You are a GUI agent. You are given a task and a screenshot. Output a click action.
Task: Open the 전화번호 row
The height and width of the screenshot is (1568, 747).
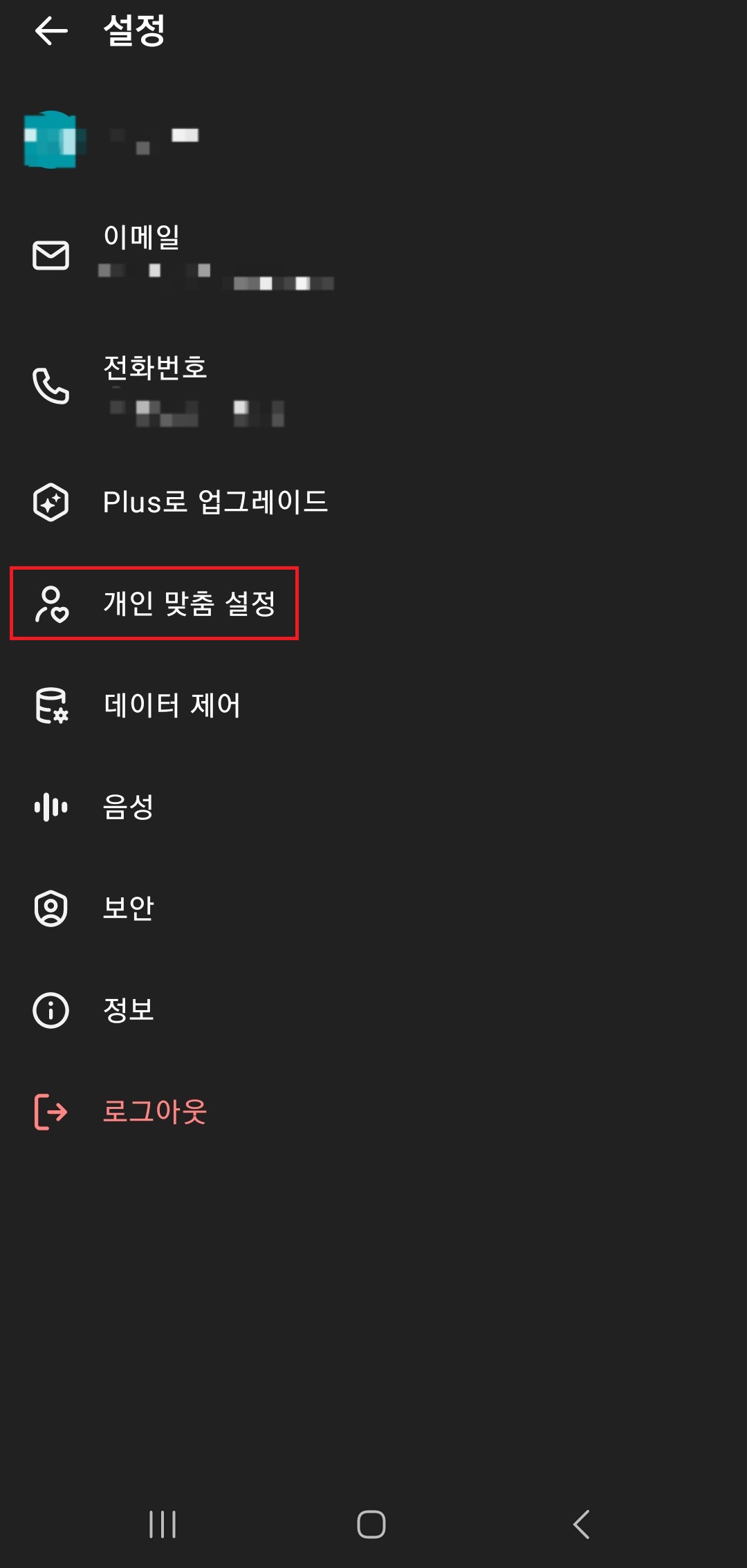373,386
